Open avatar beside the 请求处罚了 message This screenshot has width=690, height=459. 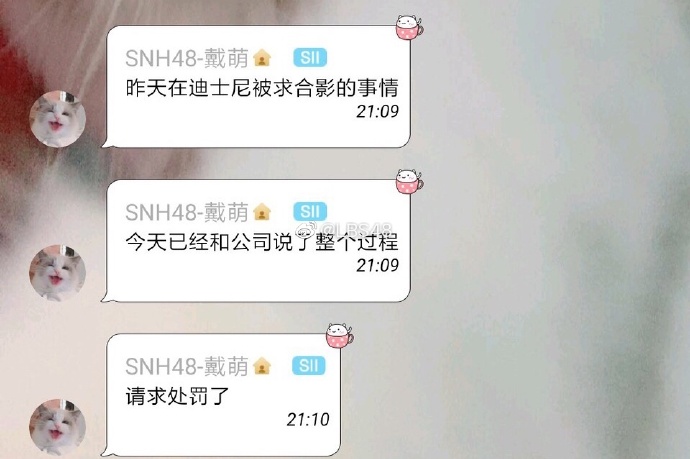[x=57, y=425]
